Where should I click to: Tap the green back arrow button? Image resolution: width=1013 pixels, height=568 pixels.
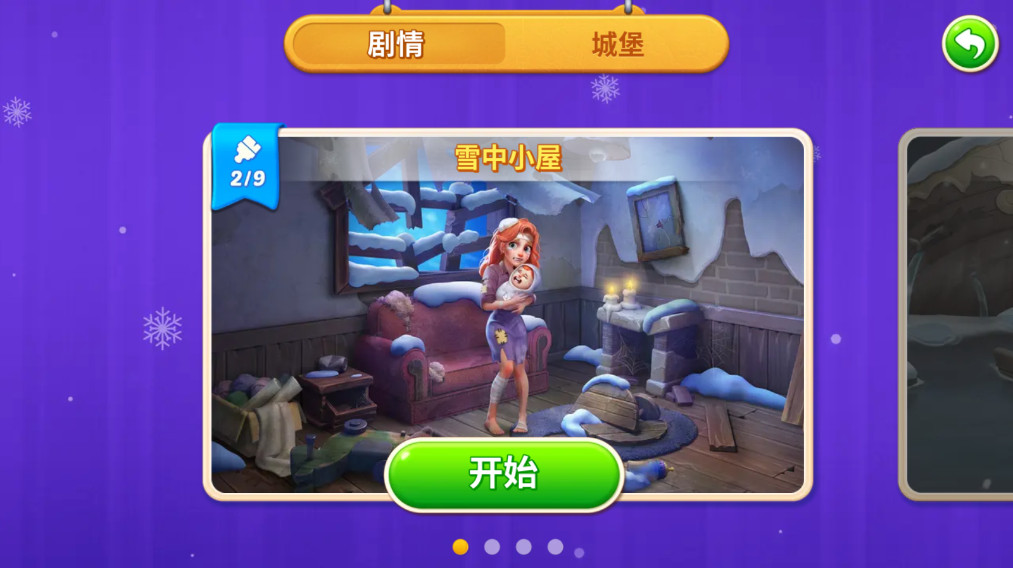(970, 44)
